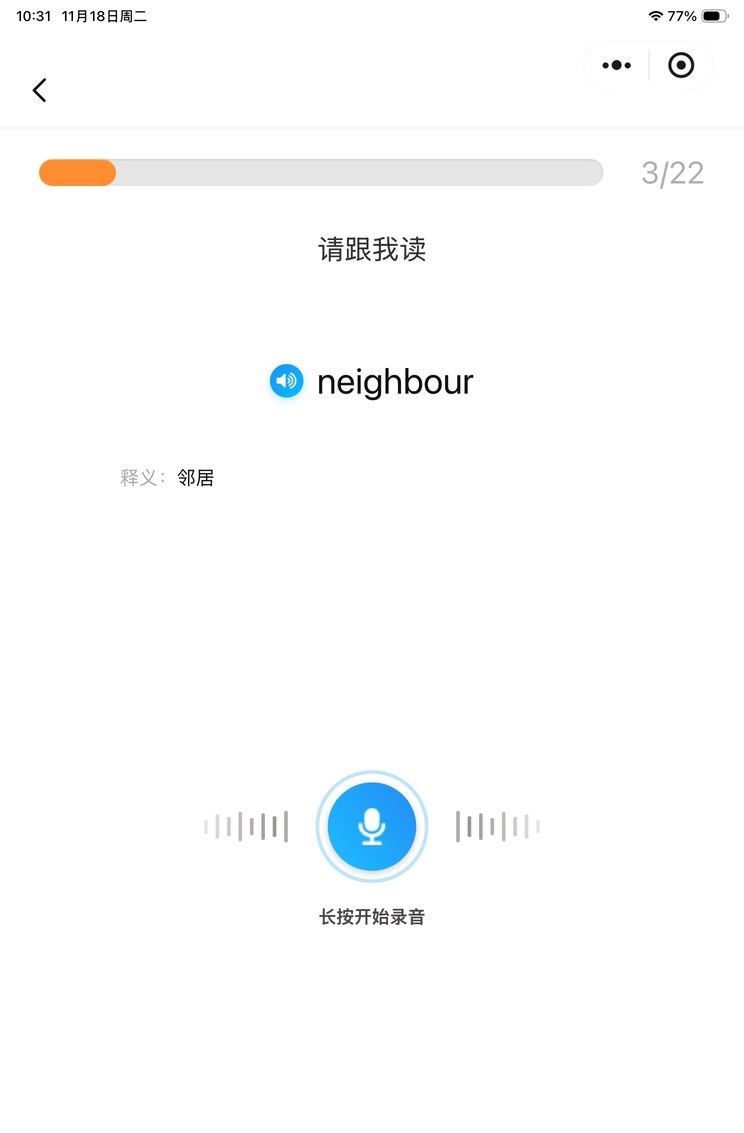
Task: Tap the left waveform graphic beside the mic
Action: tap(245, 826)
